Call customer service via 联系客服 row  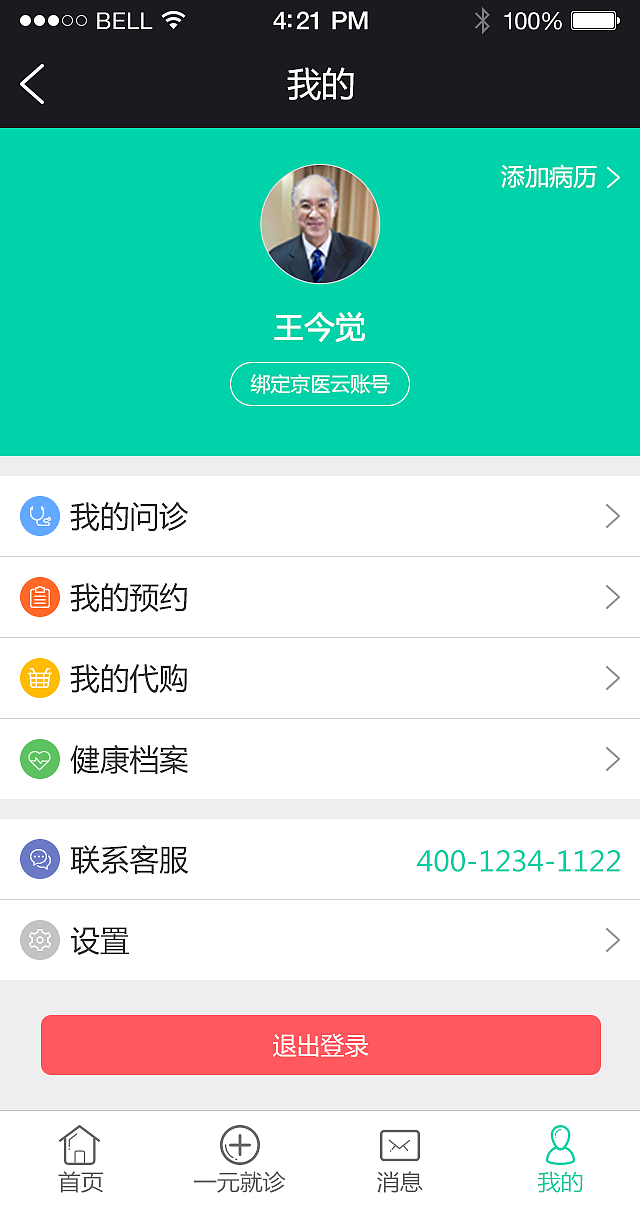coord(320,860)
